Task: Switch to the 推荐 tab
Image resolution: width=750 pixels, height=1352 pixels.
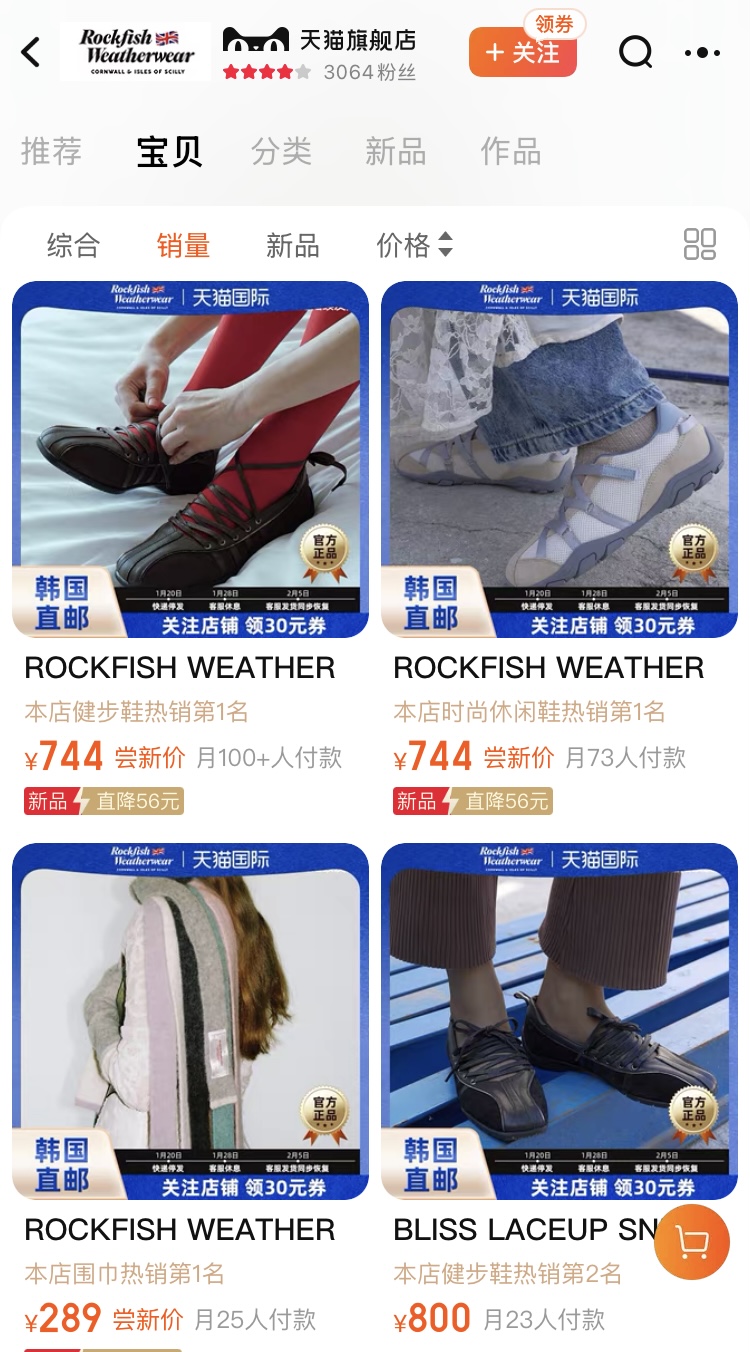Action: pyautogui.click(x=51, y=152)
